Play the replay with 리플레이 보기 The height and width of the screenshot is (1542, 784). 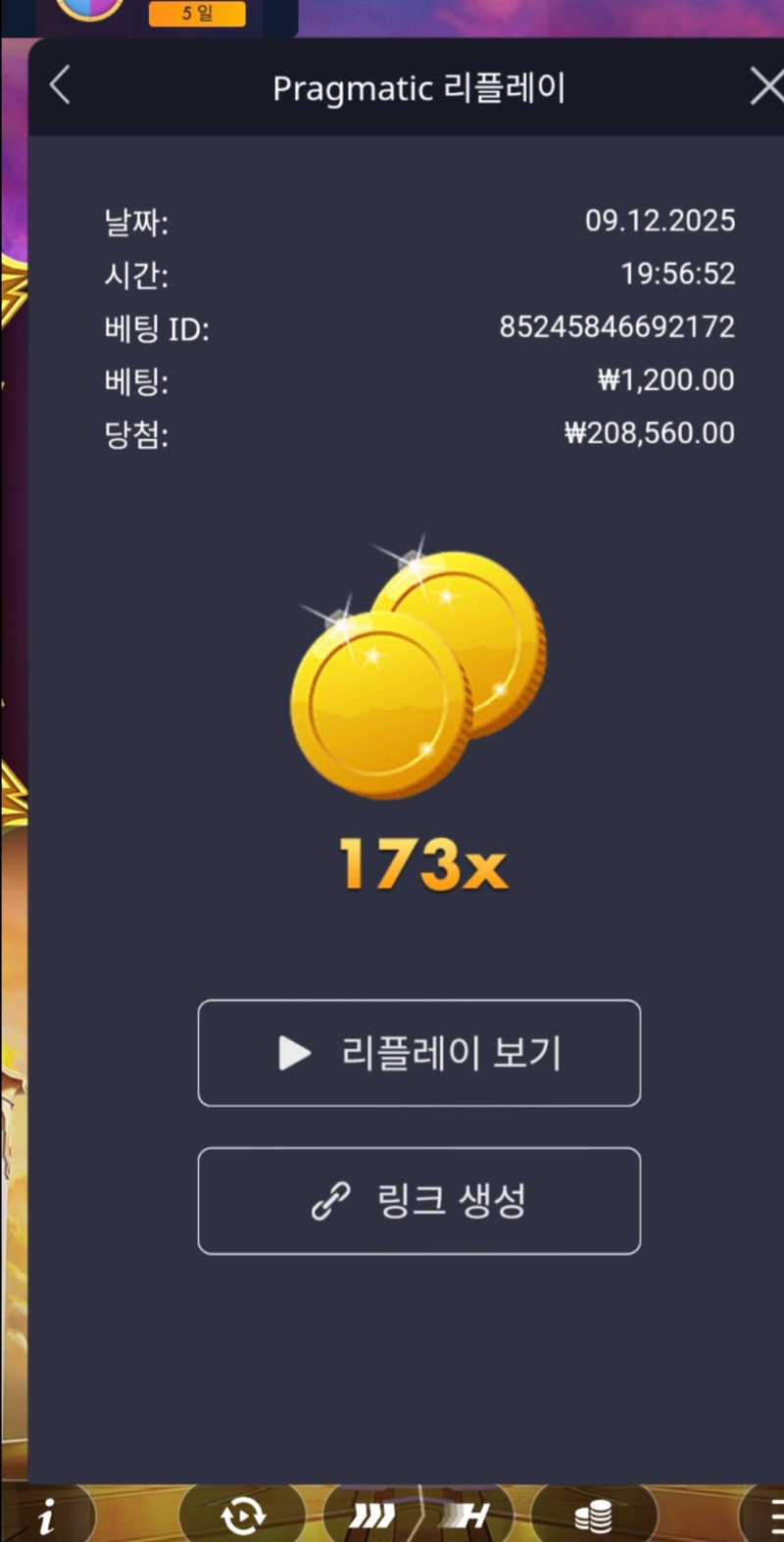coord(419,1054)
